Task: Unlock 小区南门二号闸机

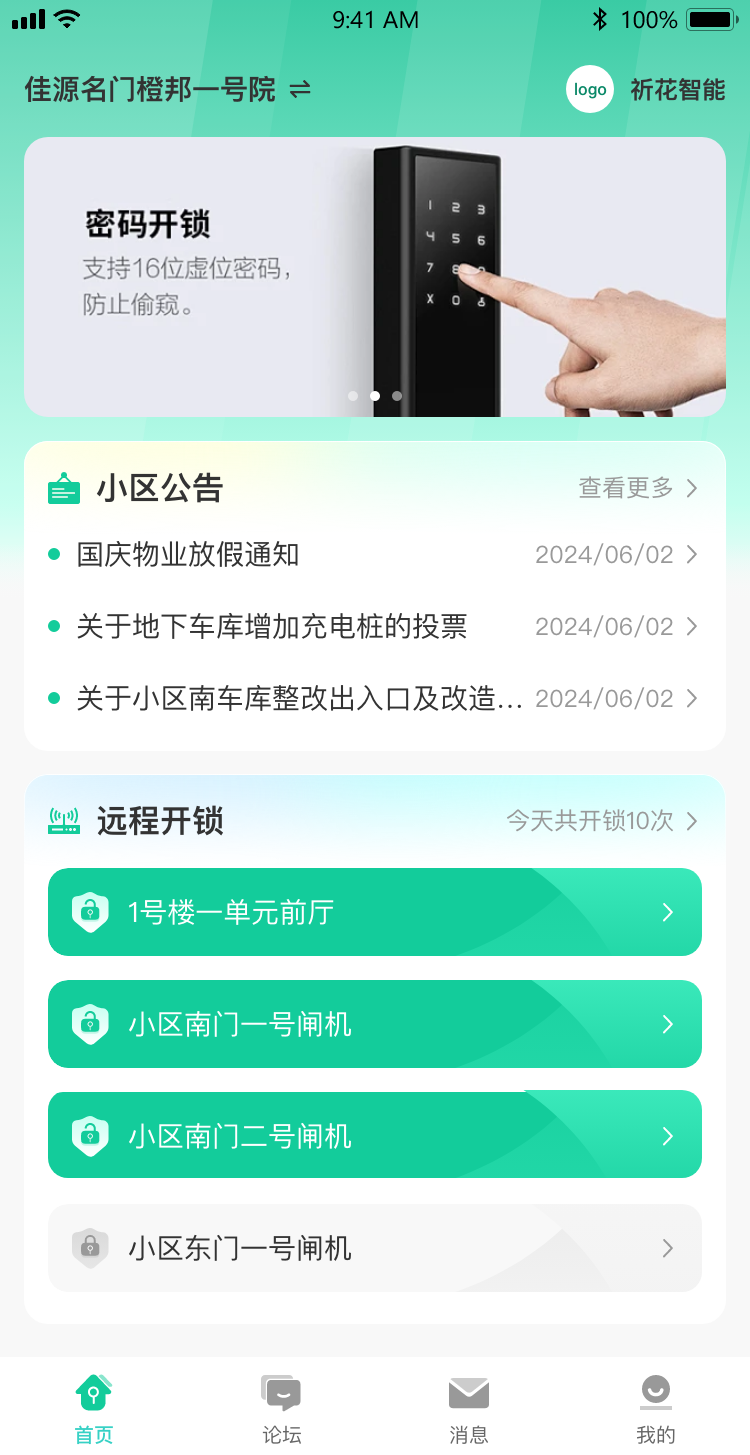Action: [x=375, y=1134]
